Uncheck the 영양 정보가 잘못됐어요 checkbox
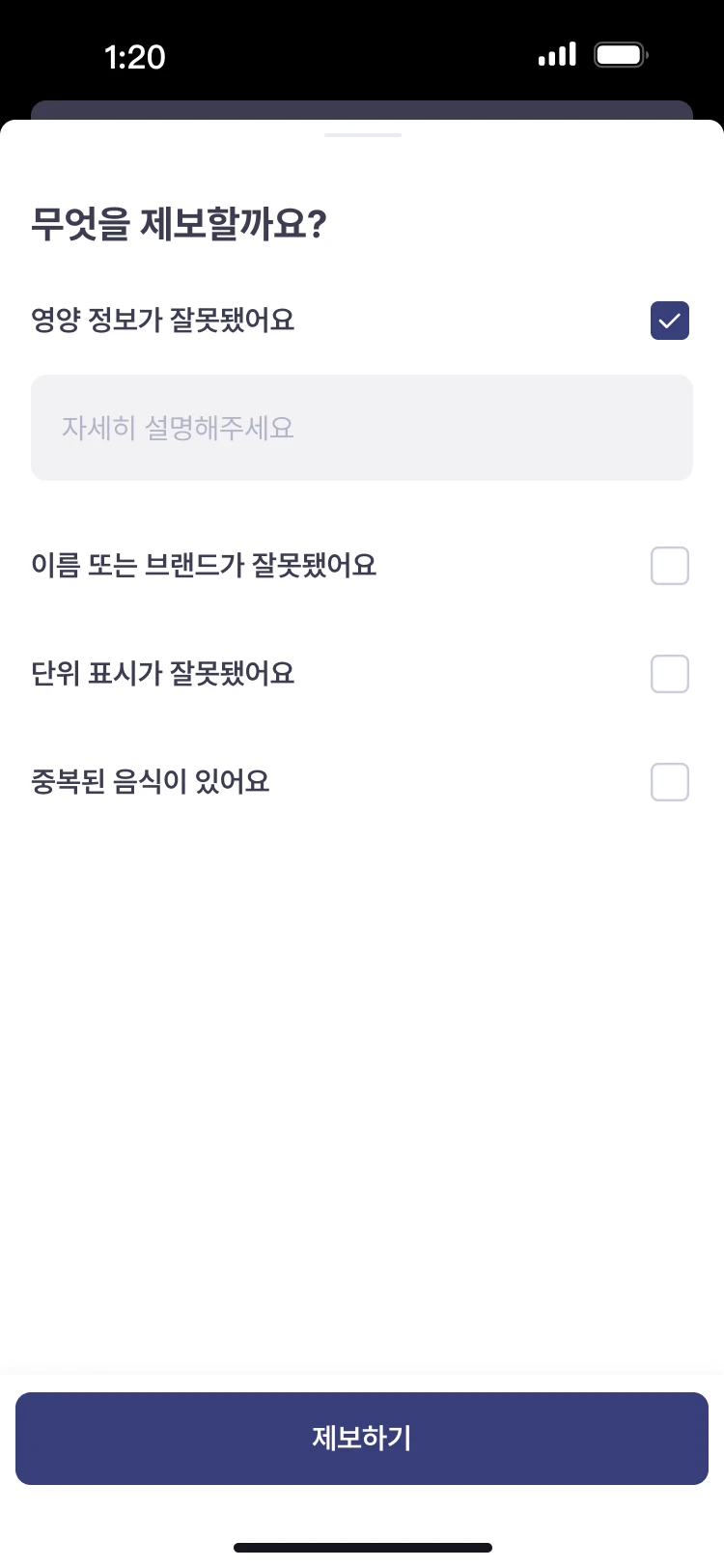 670,321
